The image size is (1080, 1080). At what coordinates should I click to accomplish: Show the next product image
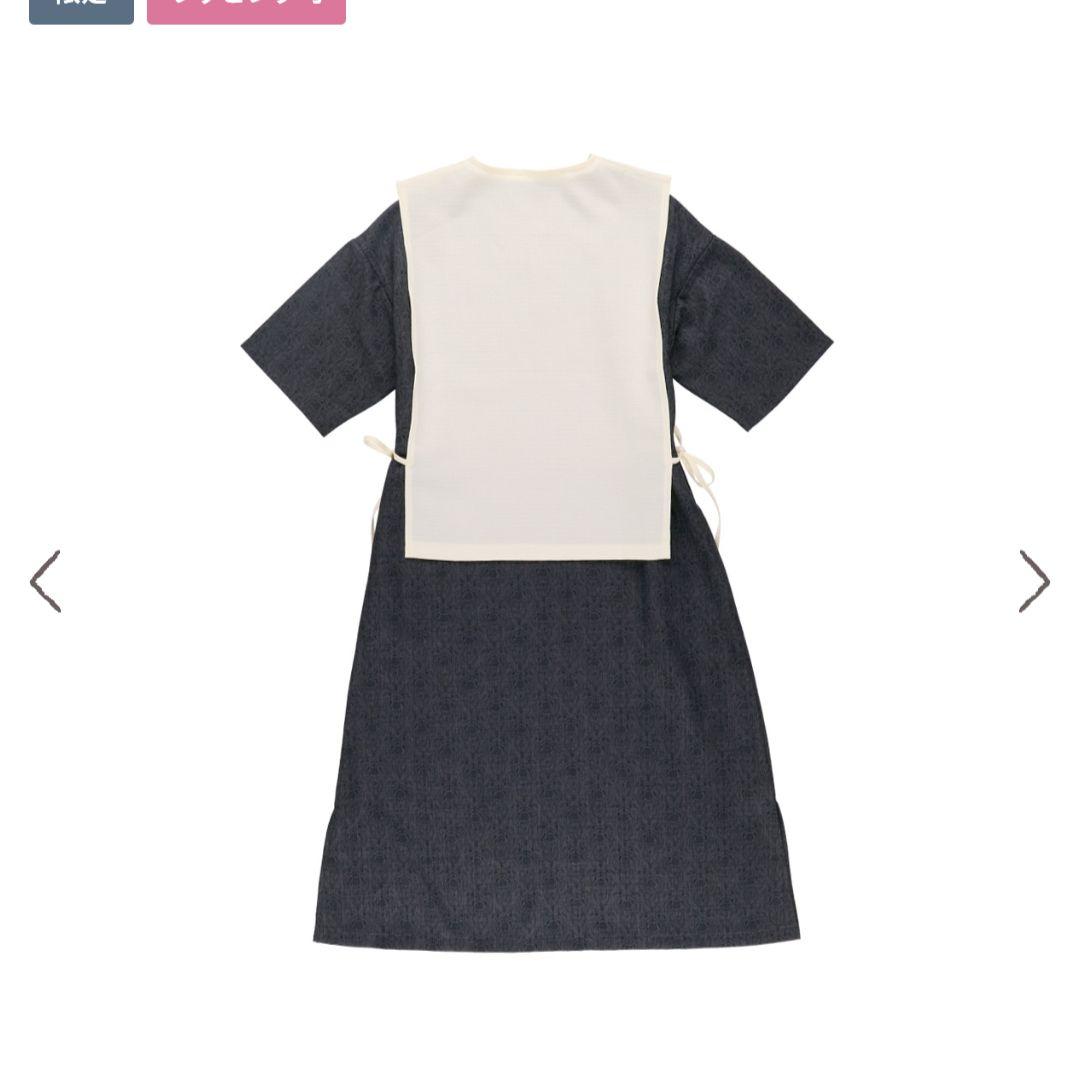(1034, 581)
